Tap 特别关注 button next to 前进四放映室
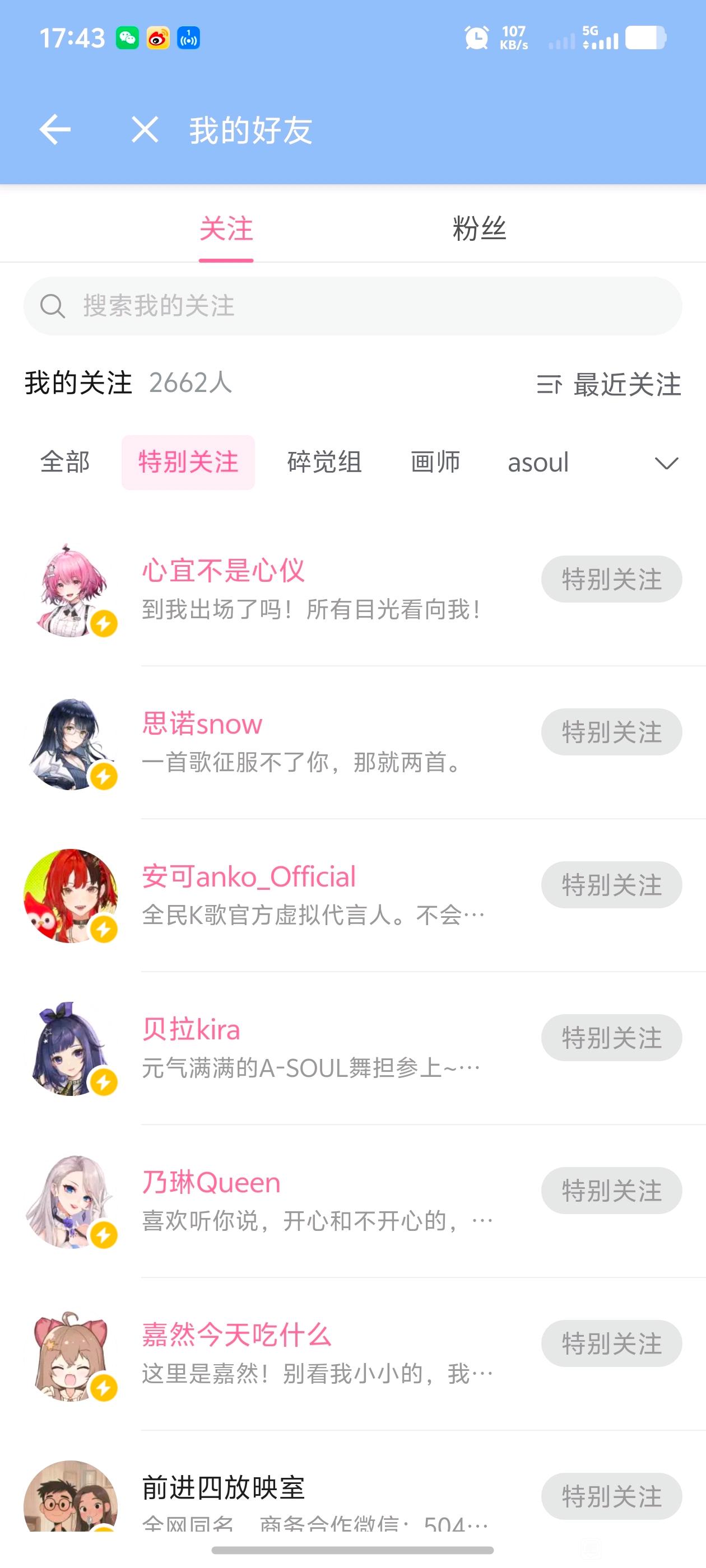The height and width of the screenshot is (1568, 706). click(x=611, y=1496)
